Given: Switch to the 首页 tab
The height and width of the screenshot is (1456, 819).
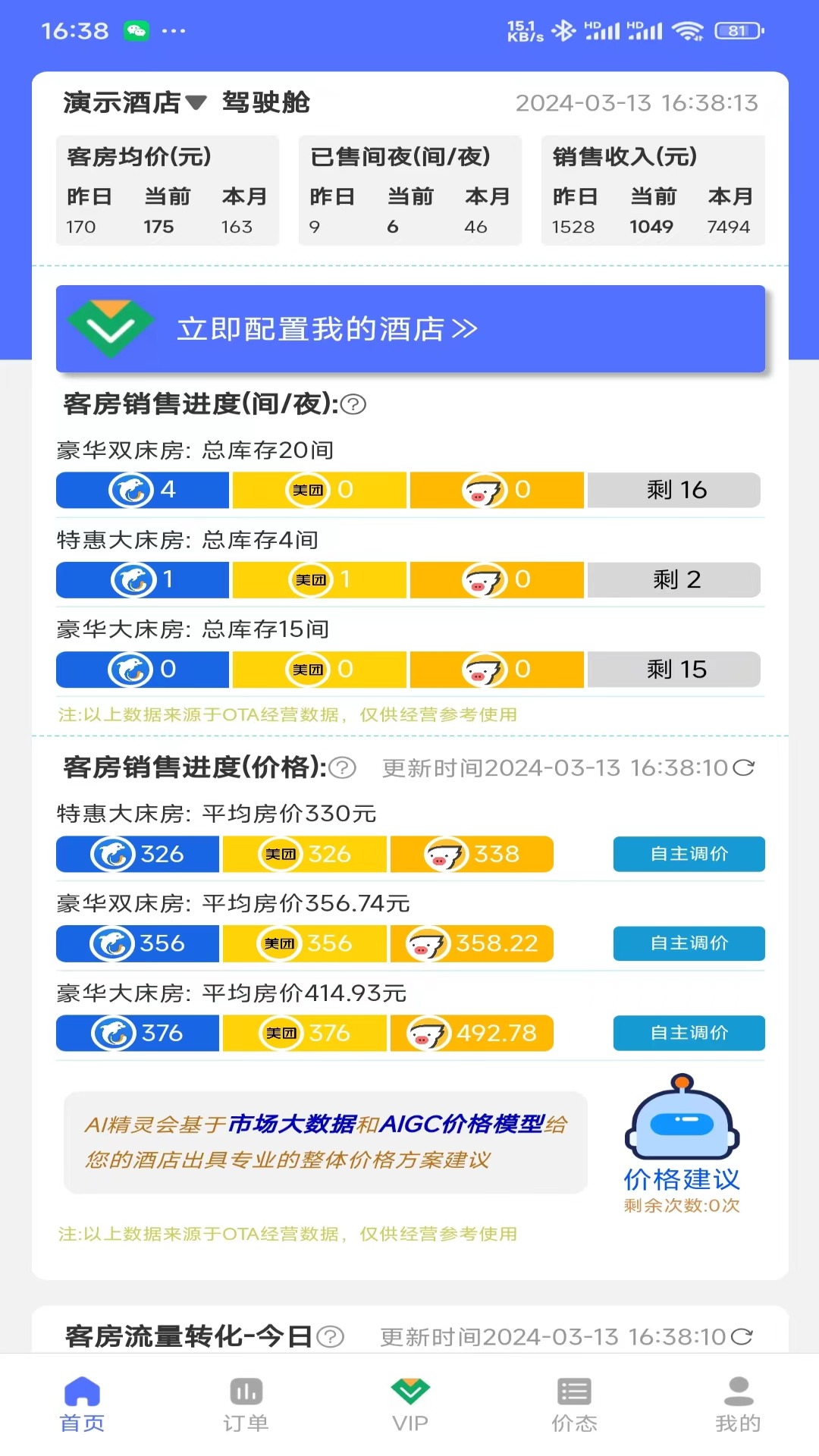Looking at the screenshot, I should click(x=82, y=1404).
